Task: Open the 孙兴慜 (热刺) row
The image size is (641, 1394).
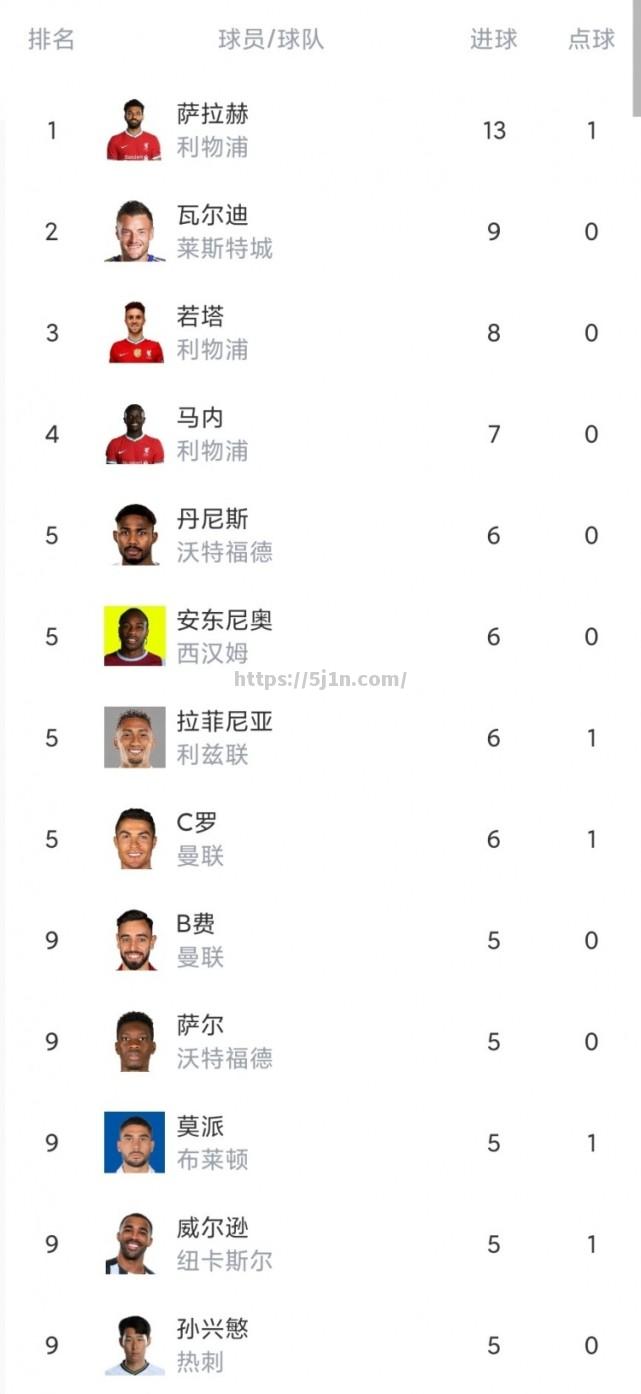Action: [213, 1345]
